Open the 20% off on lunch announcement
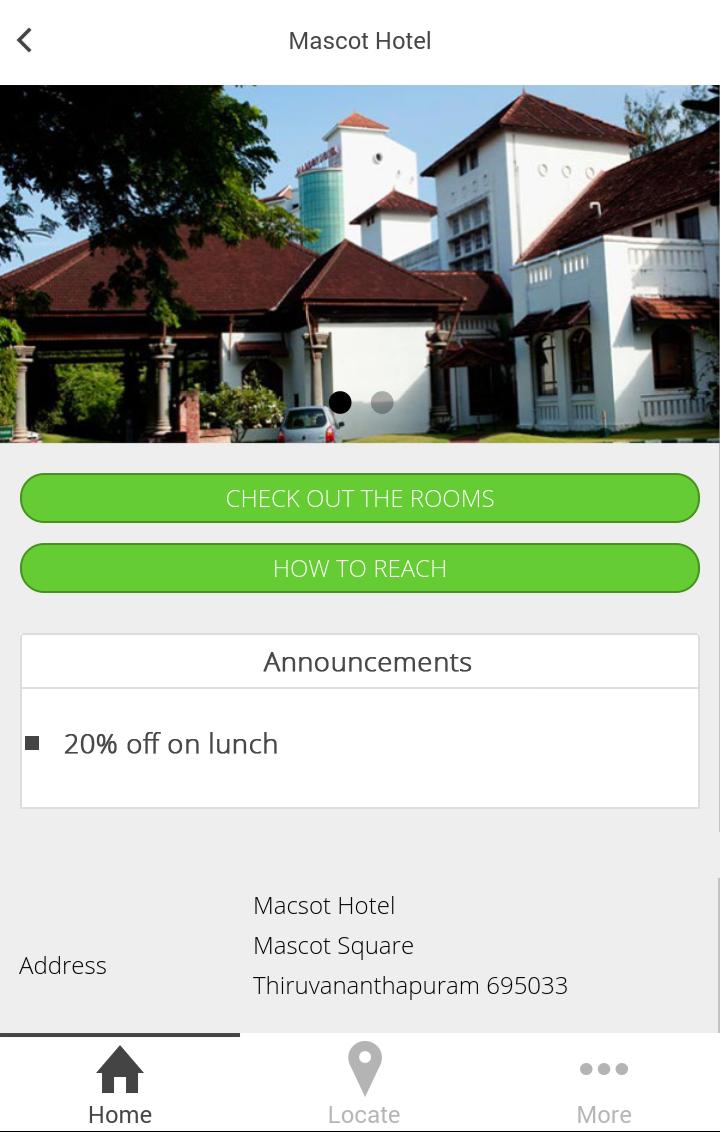This screenshot has width=720, height=1132. [171, 744]
